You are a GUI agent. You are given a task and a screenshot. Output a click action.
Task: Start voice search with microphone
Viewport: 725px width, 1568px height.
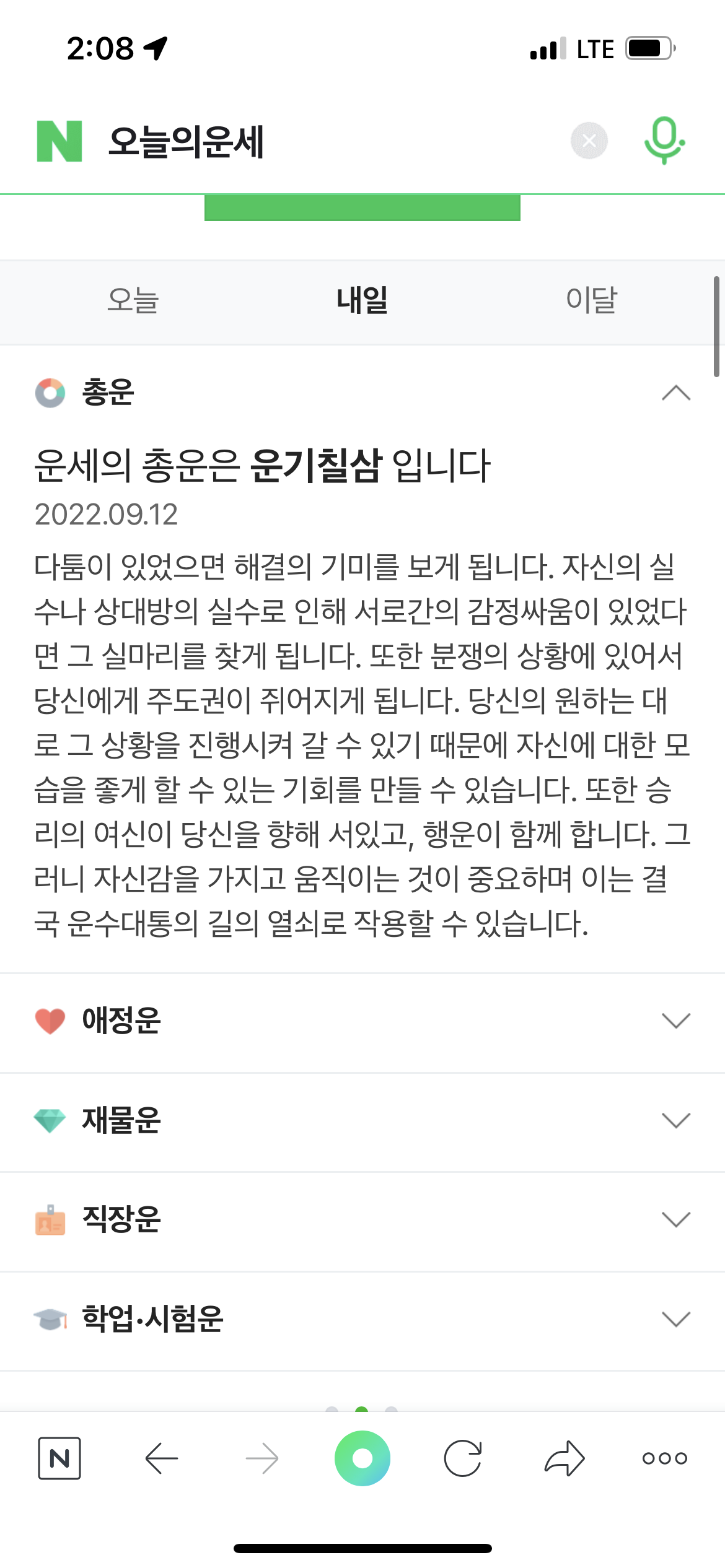tap(664, 141)
